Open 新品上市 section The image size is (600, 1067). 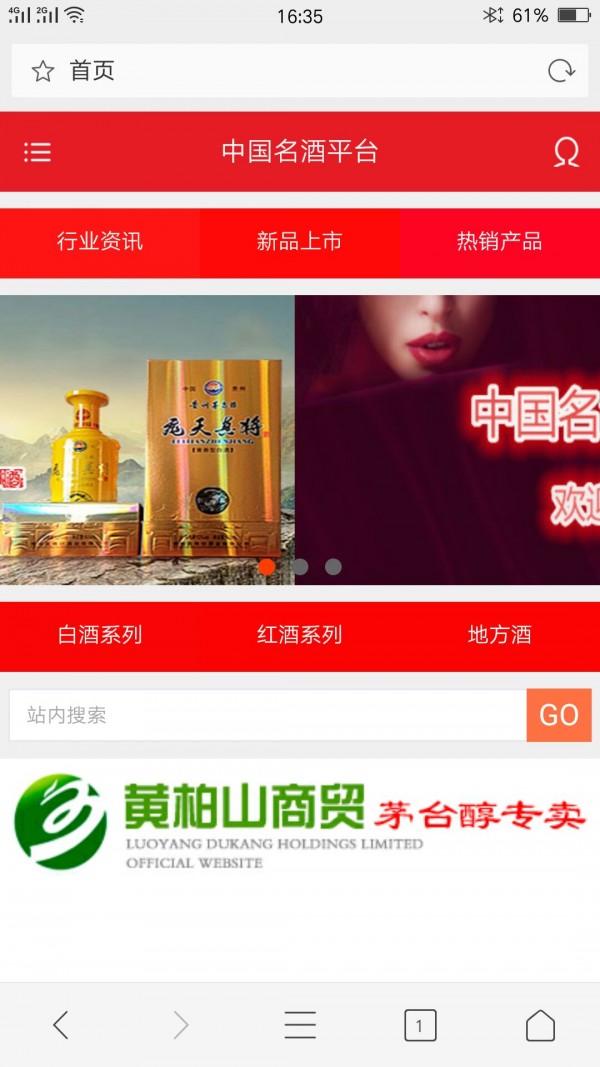coord(300,242)
